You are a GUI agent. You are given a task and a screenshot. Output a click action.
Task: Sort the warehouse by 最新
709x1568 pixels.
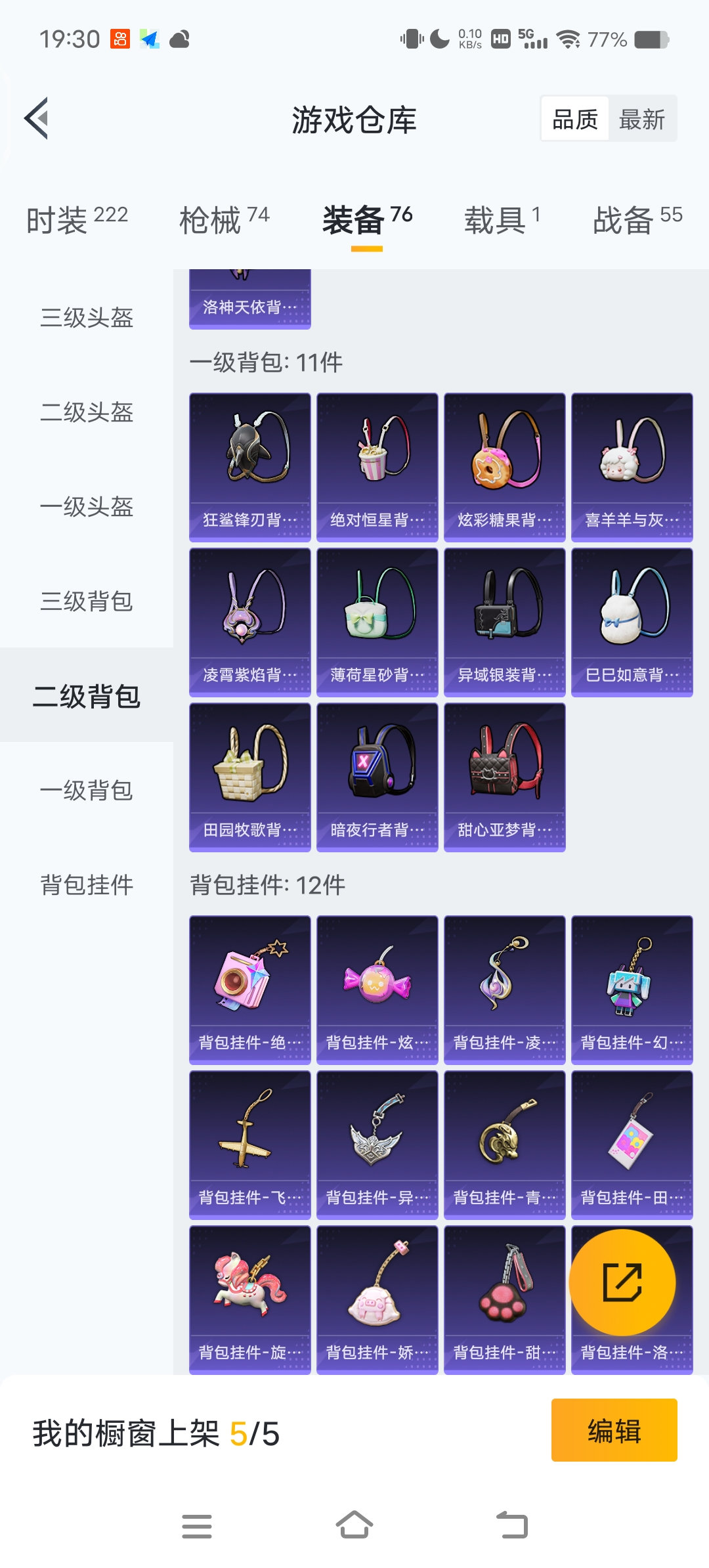(641, 120)
